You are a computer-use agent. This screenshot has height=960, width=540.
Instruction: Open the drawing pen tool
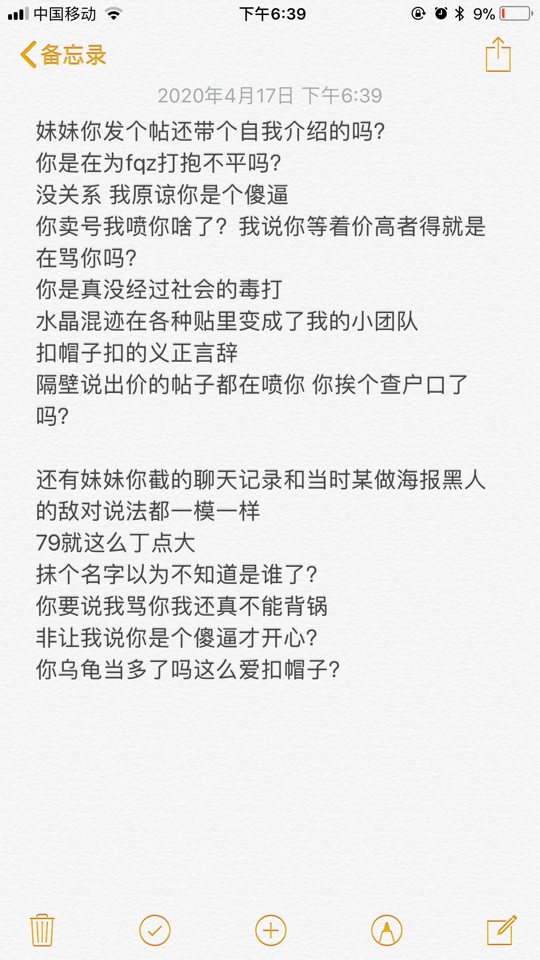[x=386, y=931]
